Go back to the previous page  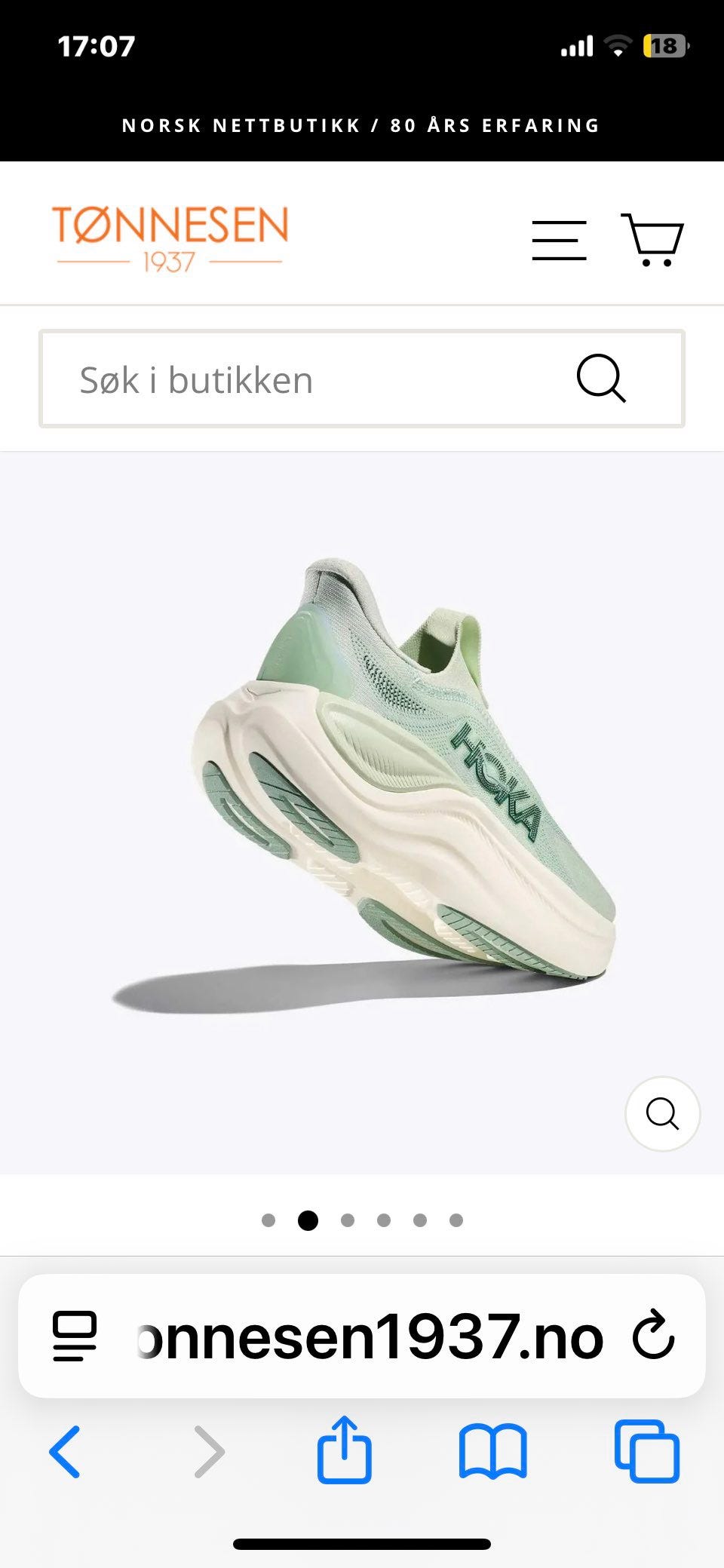tap(65, 1452)
